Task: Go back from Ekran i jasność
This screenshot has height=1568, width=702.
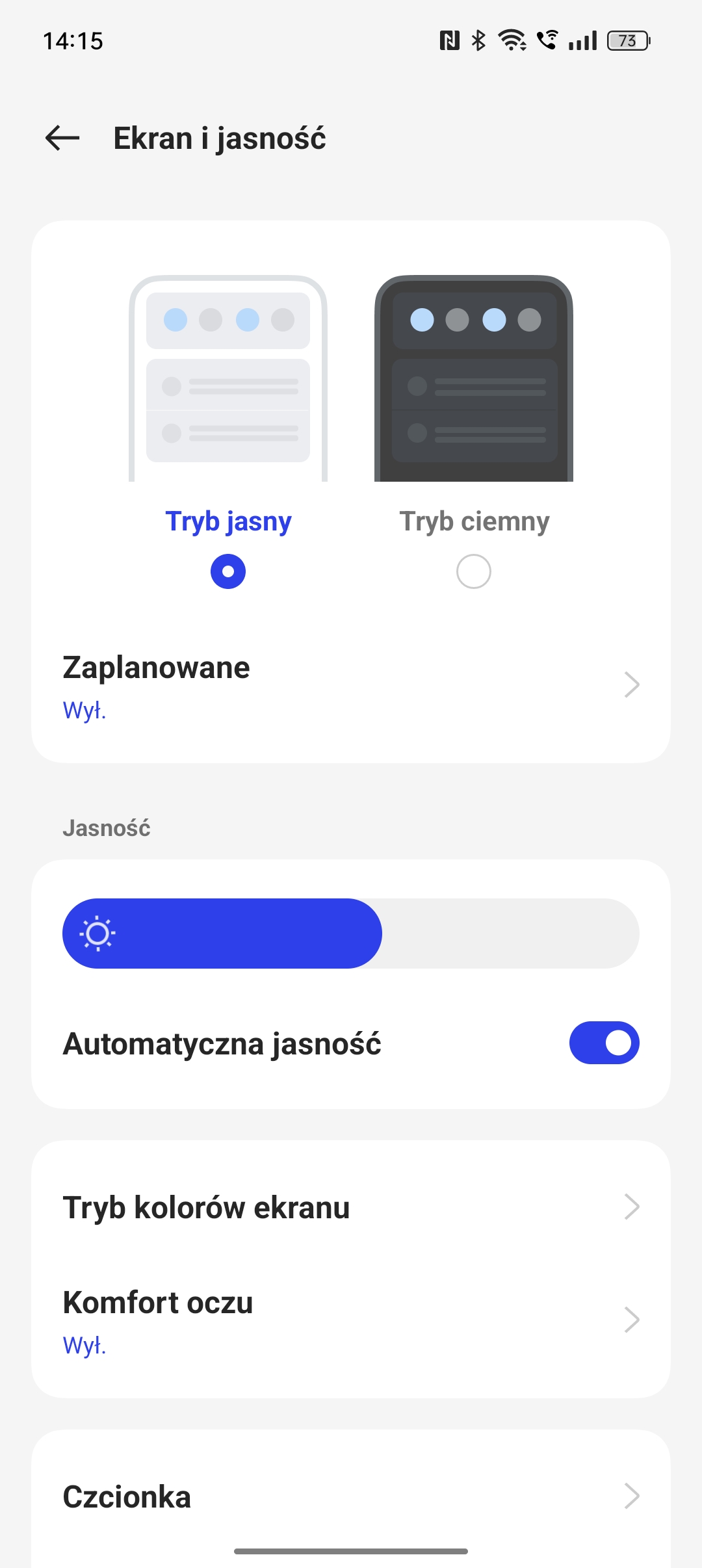Action: point(62,138)
